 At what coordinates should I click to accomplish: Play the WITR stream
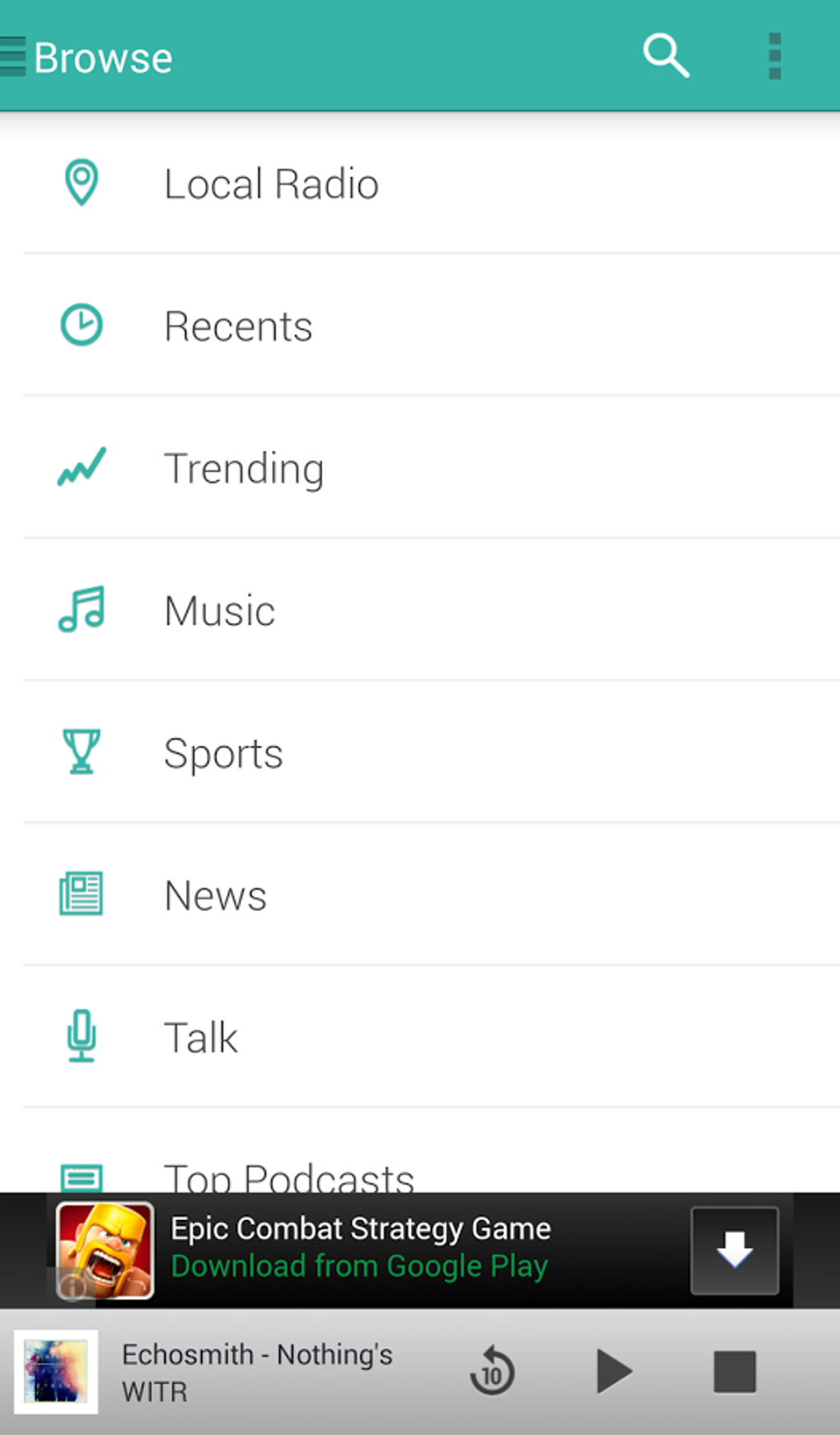[x=613, y=1372]
